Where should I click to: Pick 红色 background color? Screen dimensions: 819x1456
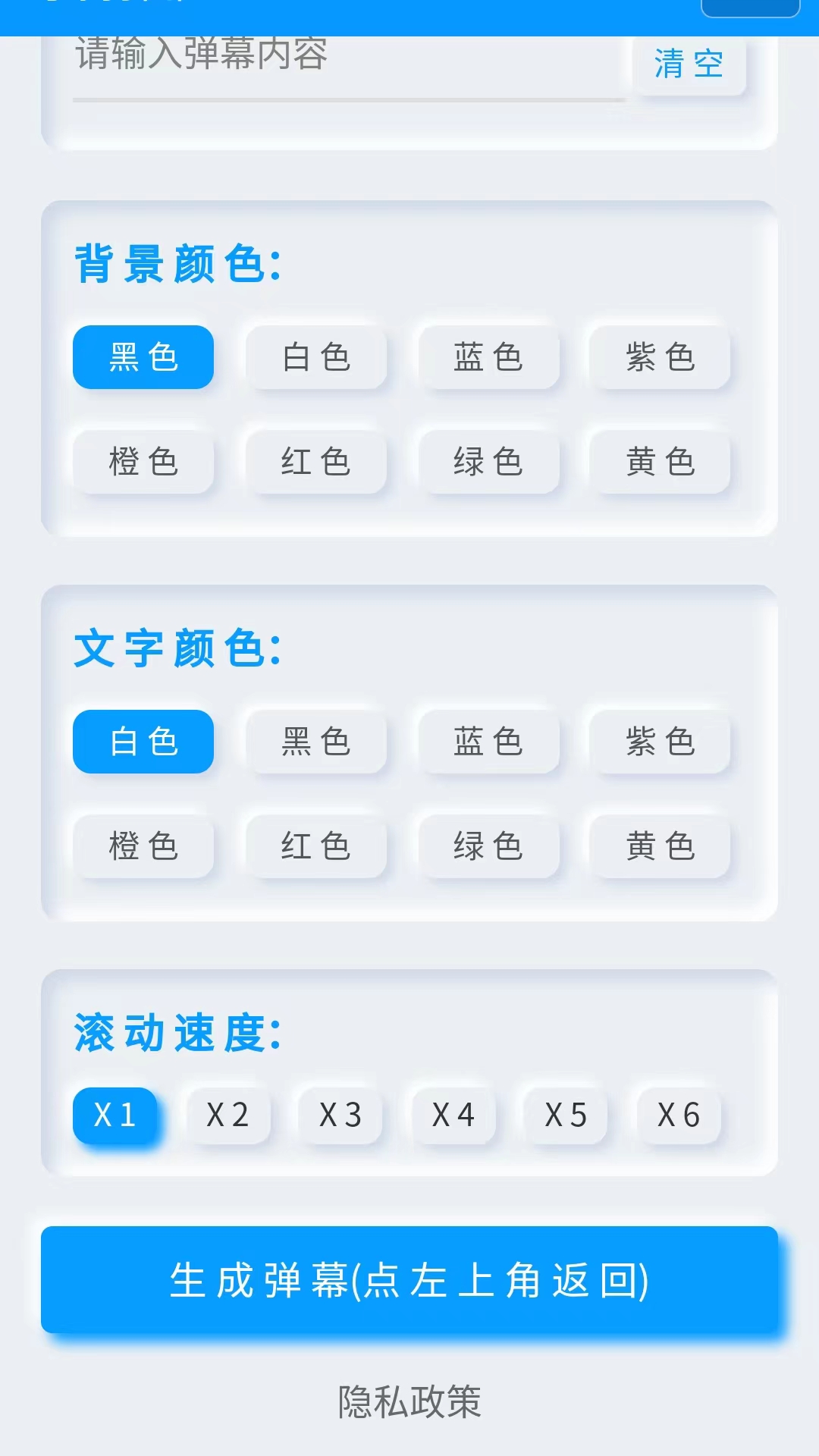point(316,463)
